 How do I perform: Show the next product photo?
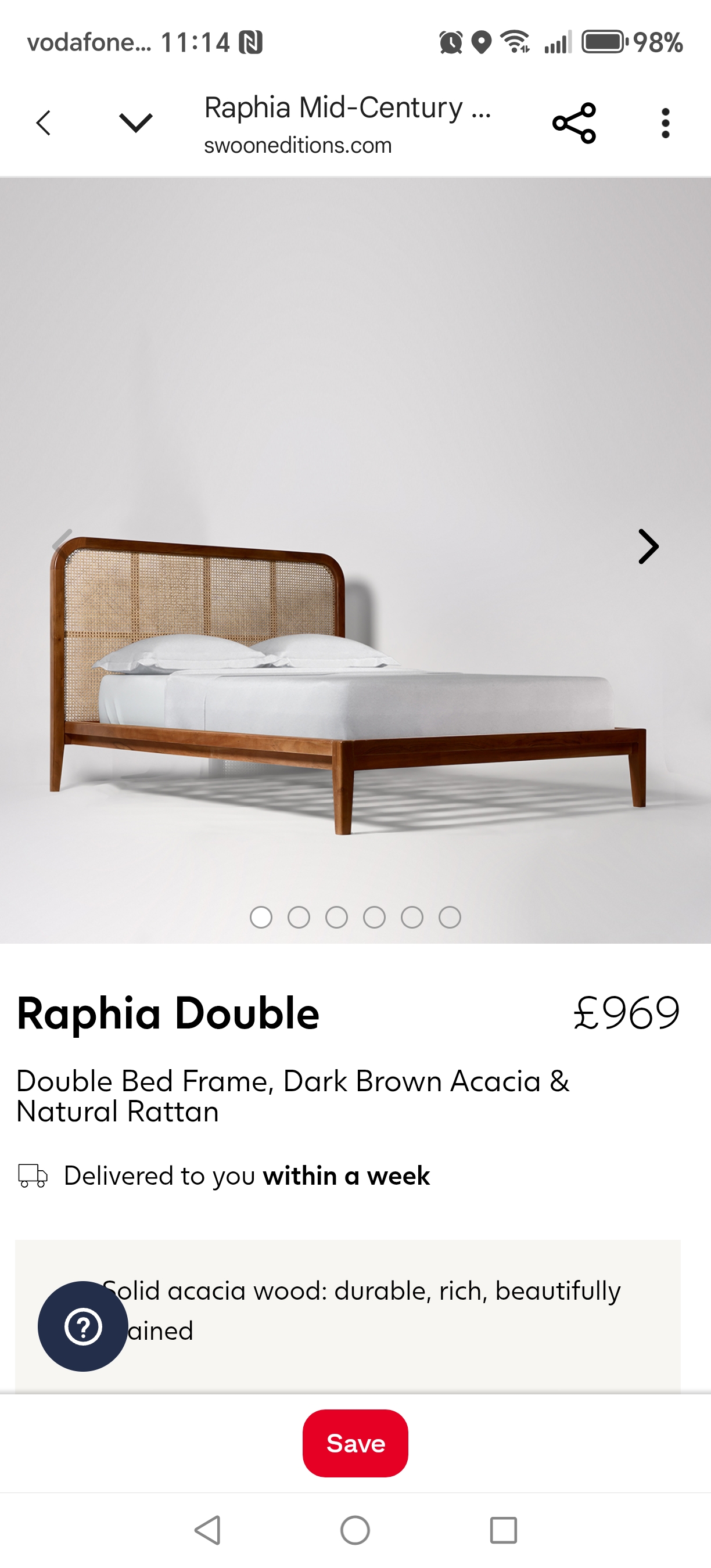tap(648, 546)
